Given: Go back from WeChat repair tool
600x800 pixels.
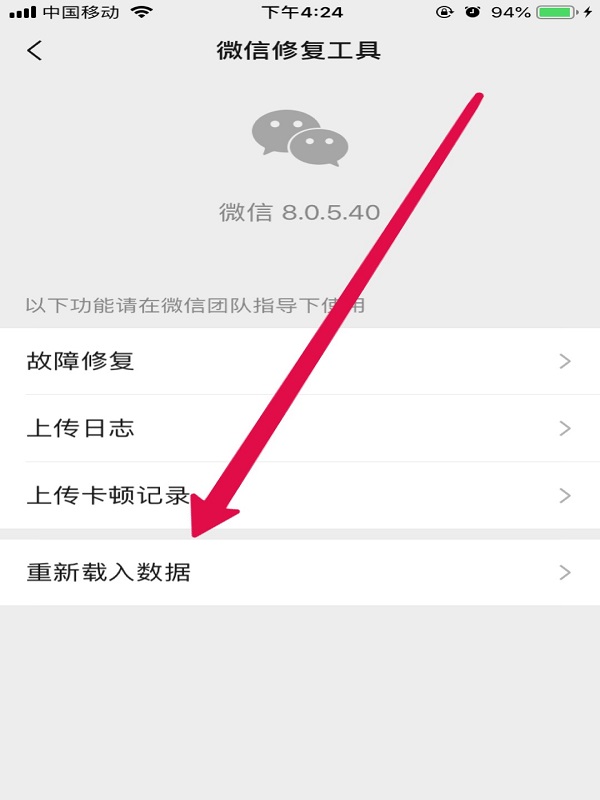Looking at the screenshot, I should tap(35, 51).
